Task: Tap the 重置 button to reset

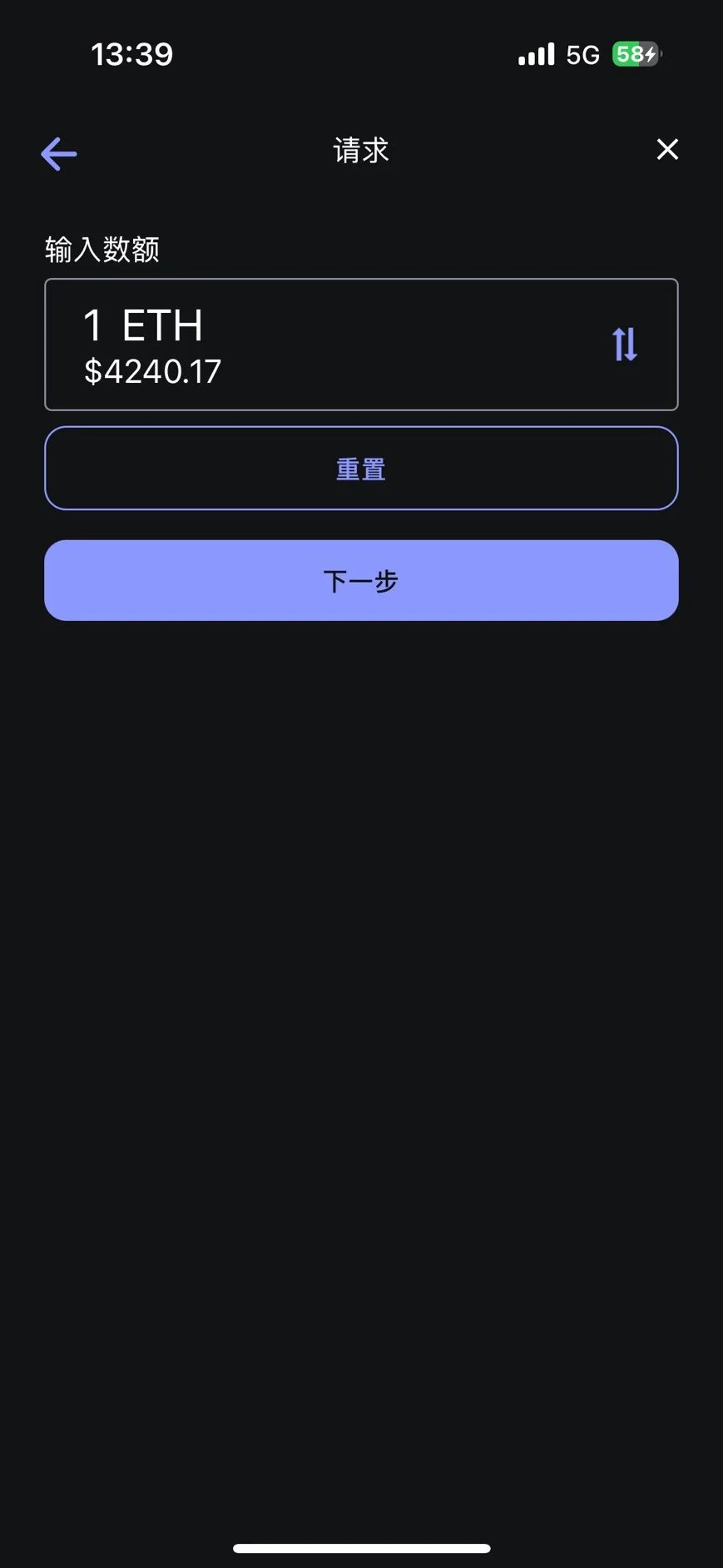Action: point(361,469)
